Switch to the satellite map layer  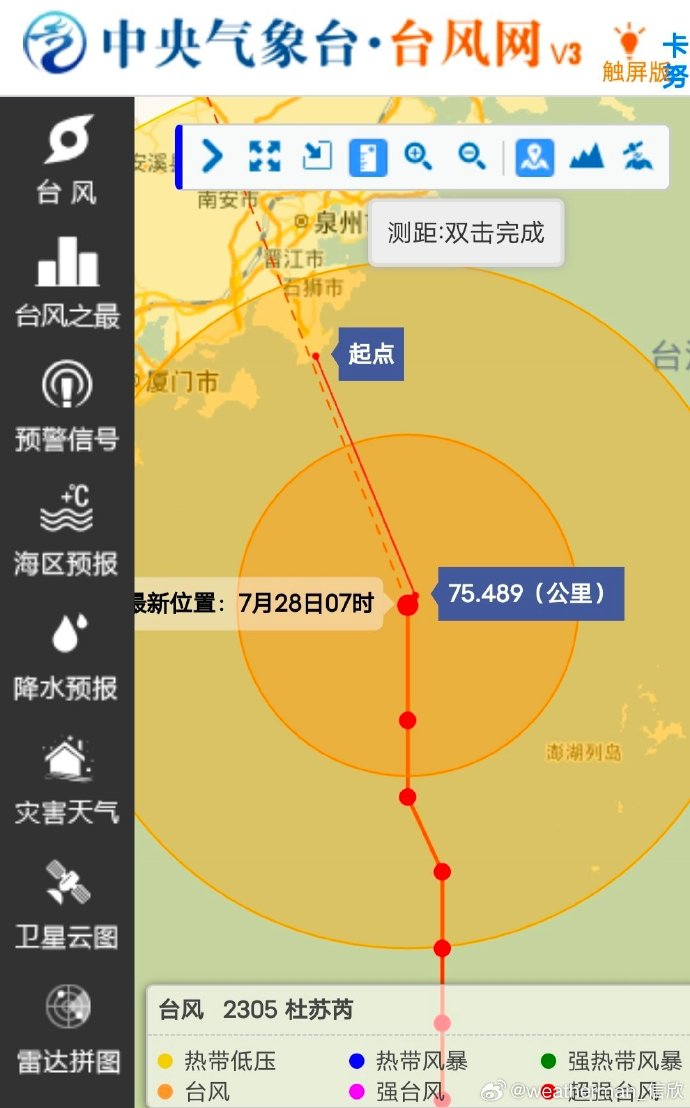pyautogui.click(x=637, y=156)
